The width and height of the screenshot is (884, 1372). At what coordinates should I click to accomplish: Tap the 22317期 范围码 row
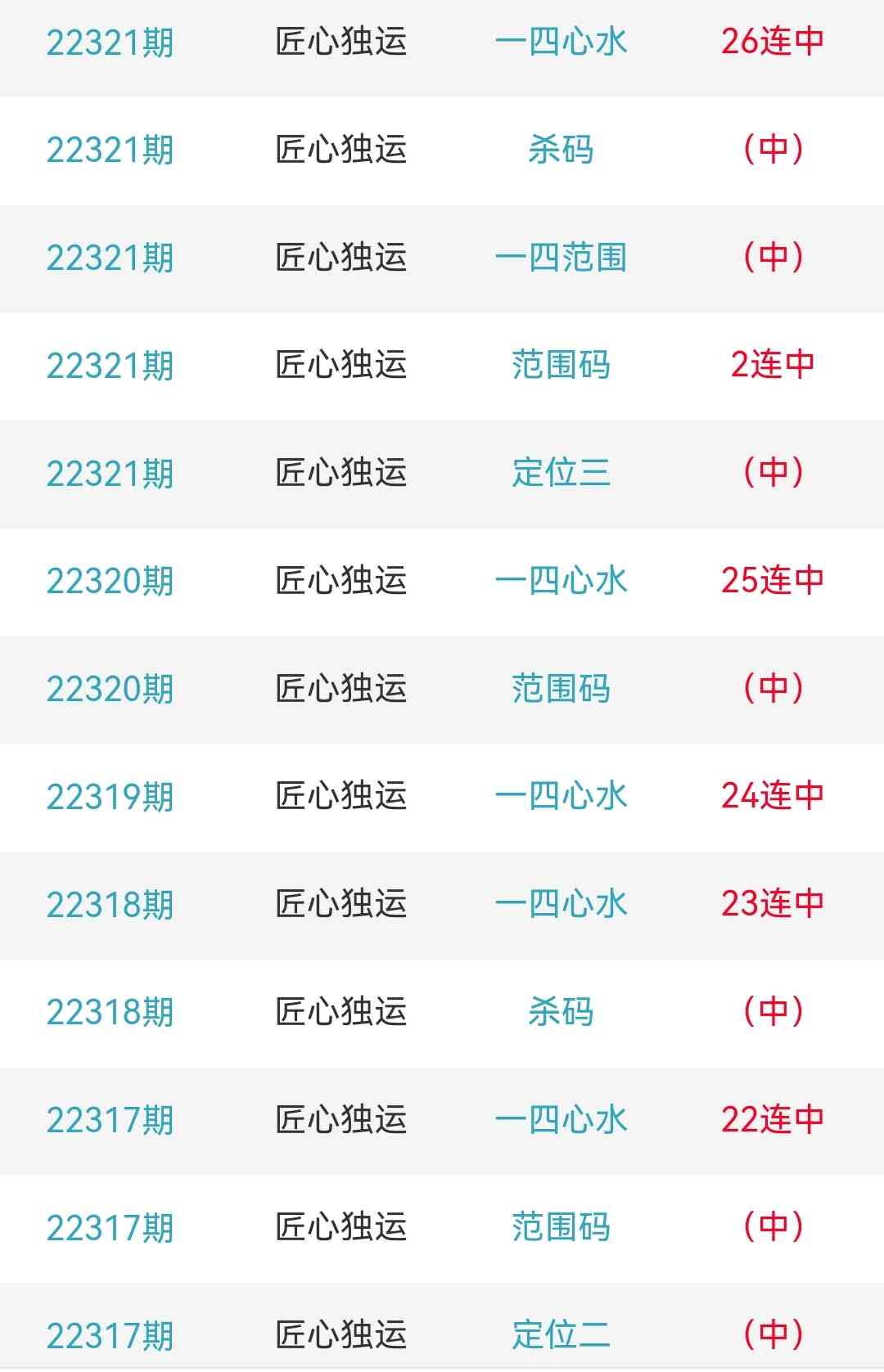click(561, 1227)
